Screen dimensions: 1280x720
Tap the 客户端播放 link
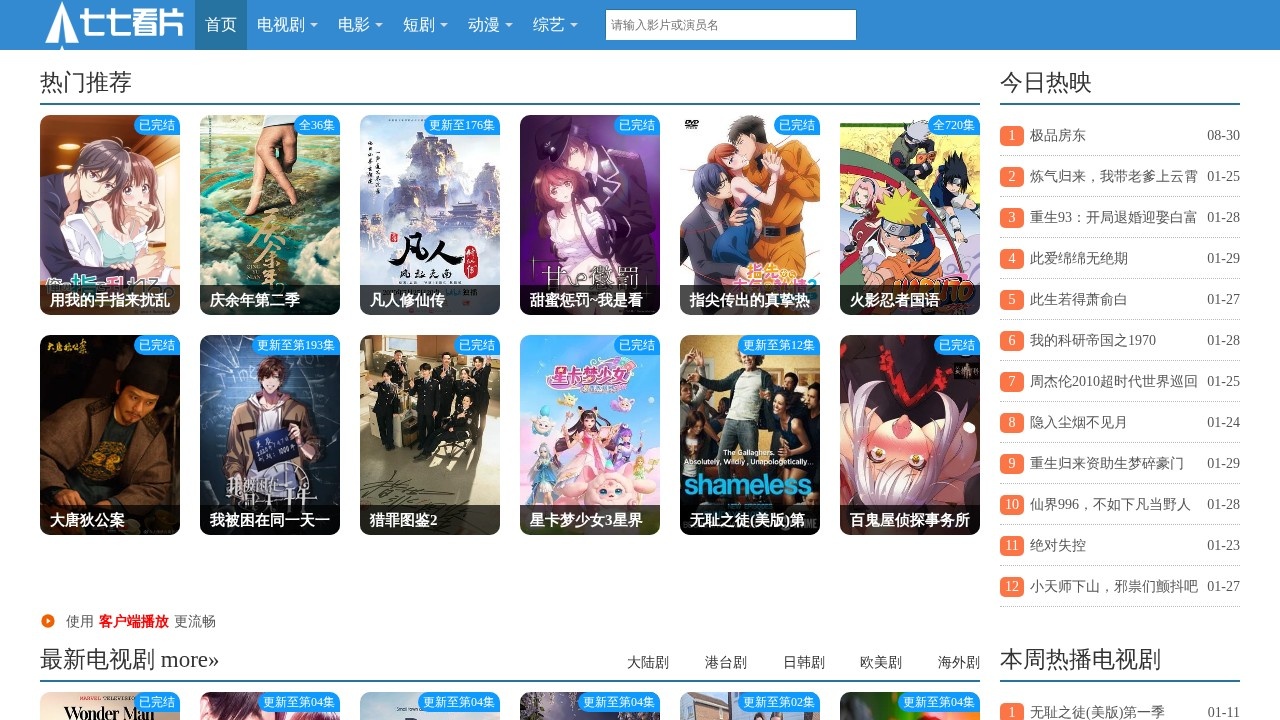pos(133,622)
